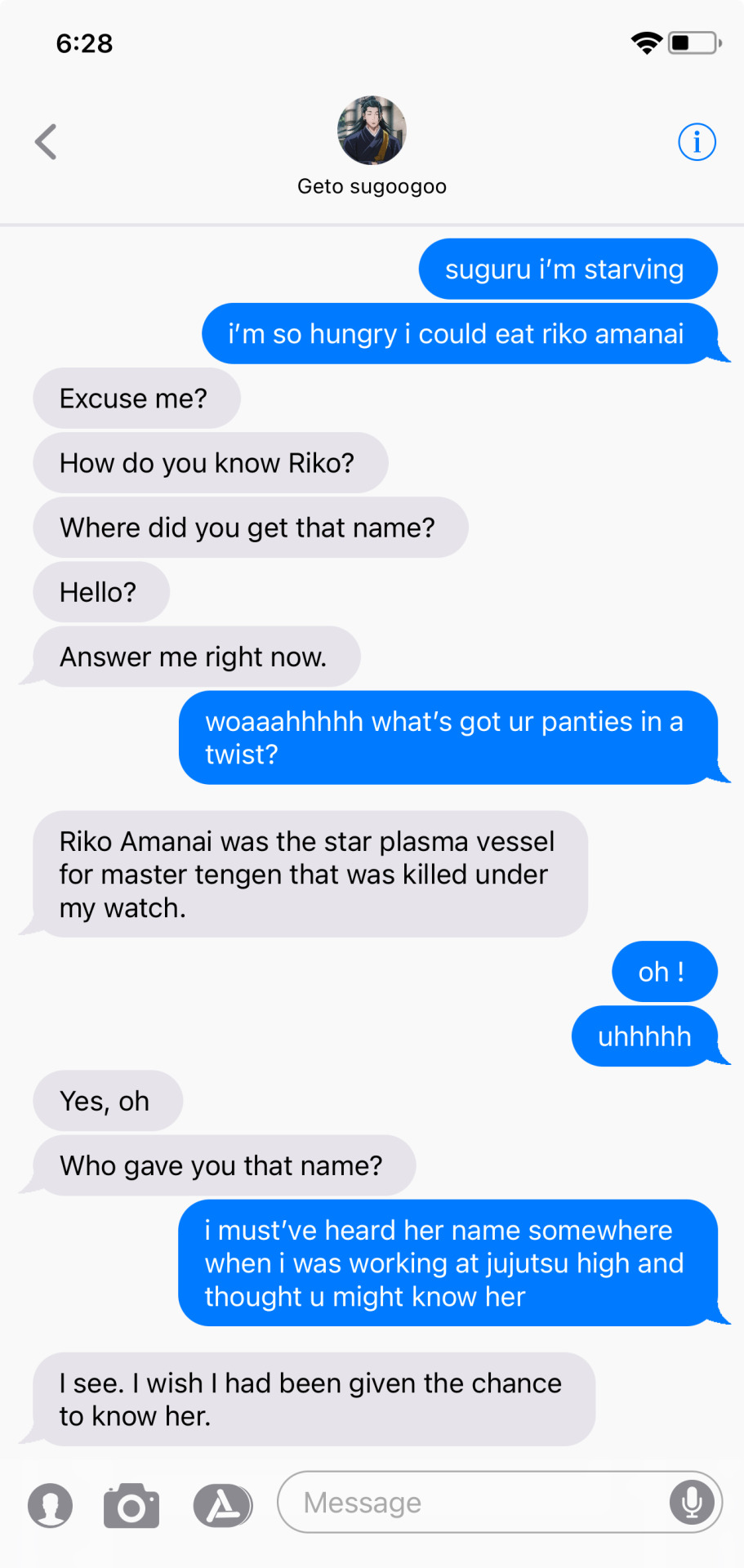Image resolution: width=744 pixels, height=1568 pixels.
Task: Go back to the conversations list
Action: (47, 142)
